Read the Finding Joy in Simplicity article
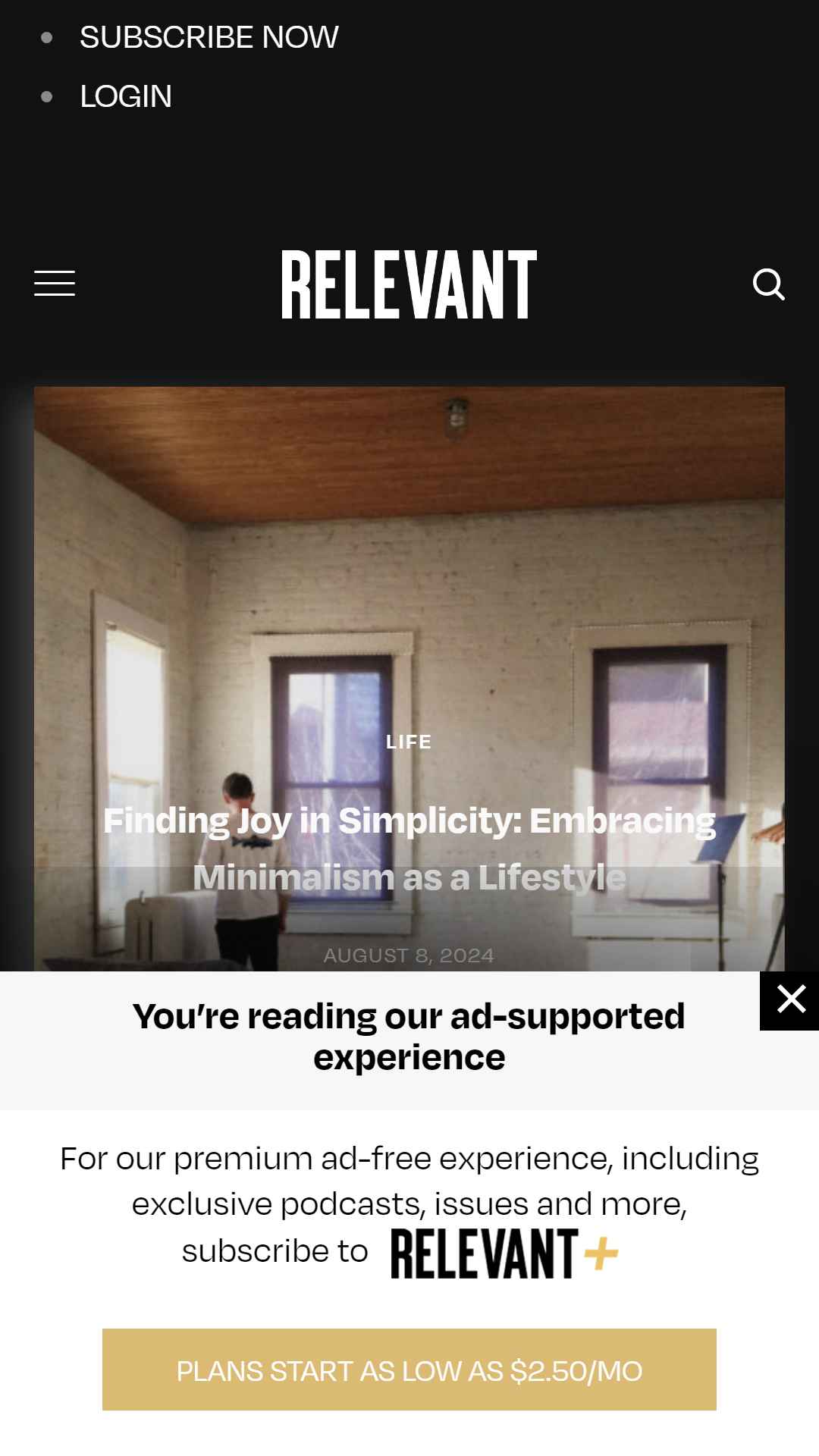Viewport: 819px width, 1456px height. 409,849
